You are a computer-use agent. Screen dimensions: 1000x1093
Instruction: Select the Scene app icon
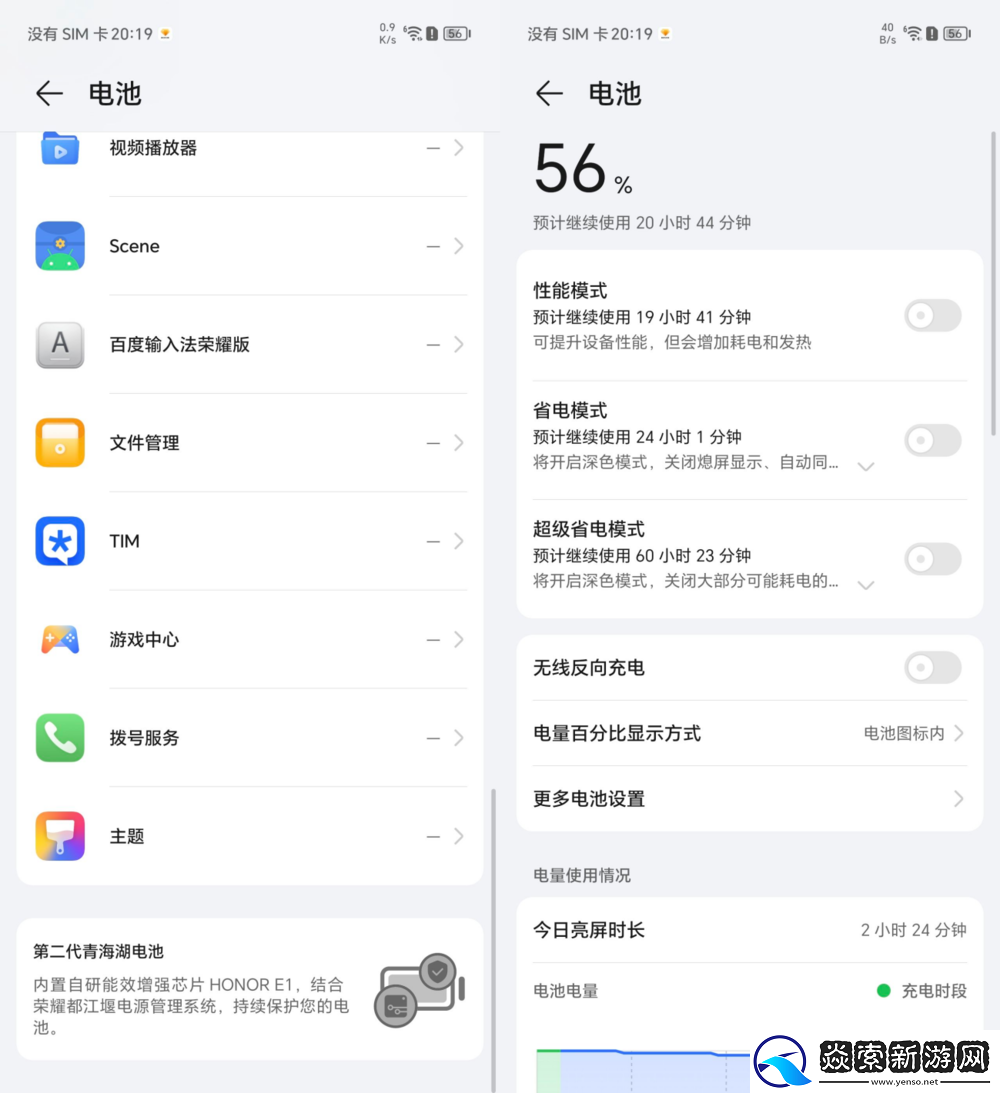[x=60, y=246]
